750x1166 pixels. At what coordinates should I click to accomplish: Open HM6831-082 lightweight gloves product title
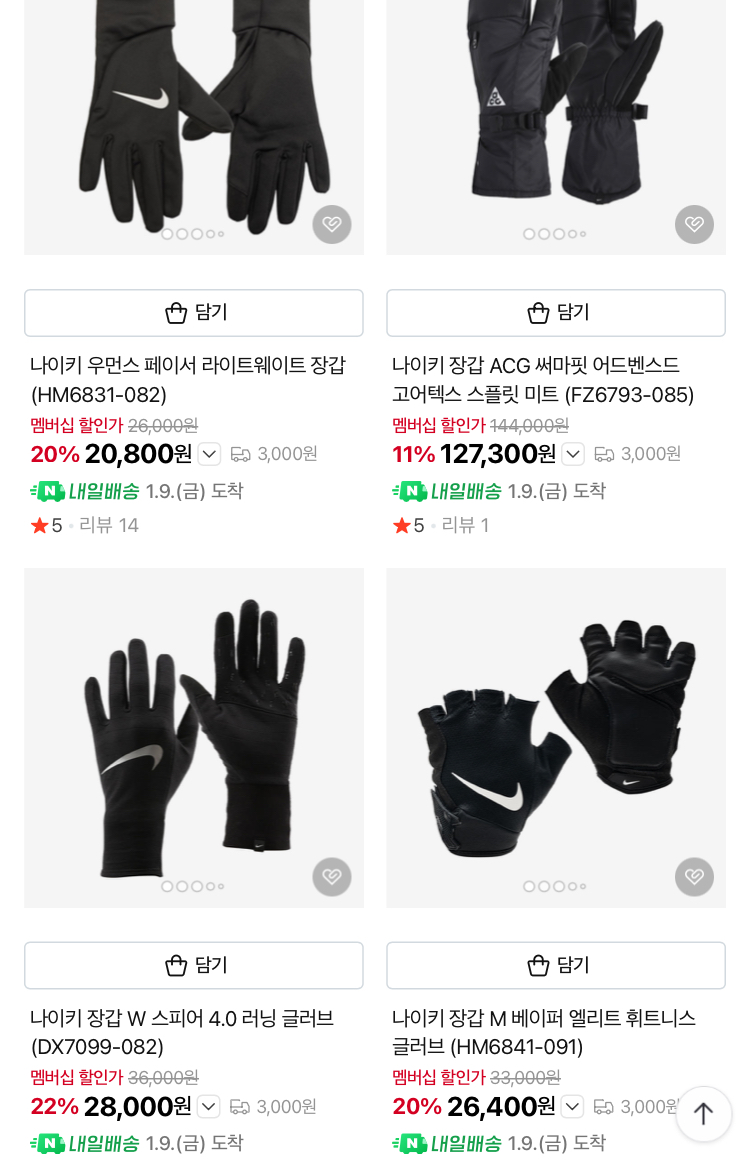point(188,380)
